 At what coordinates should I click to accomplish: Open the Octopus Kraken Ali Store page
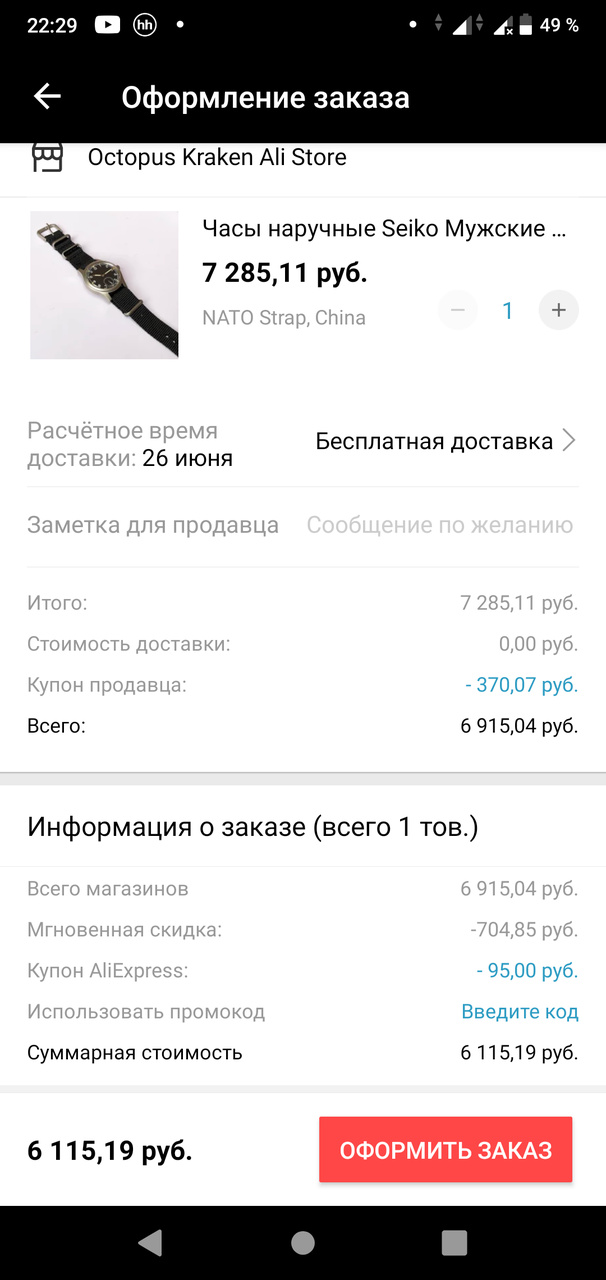[216, 157]
